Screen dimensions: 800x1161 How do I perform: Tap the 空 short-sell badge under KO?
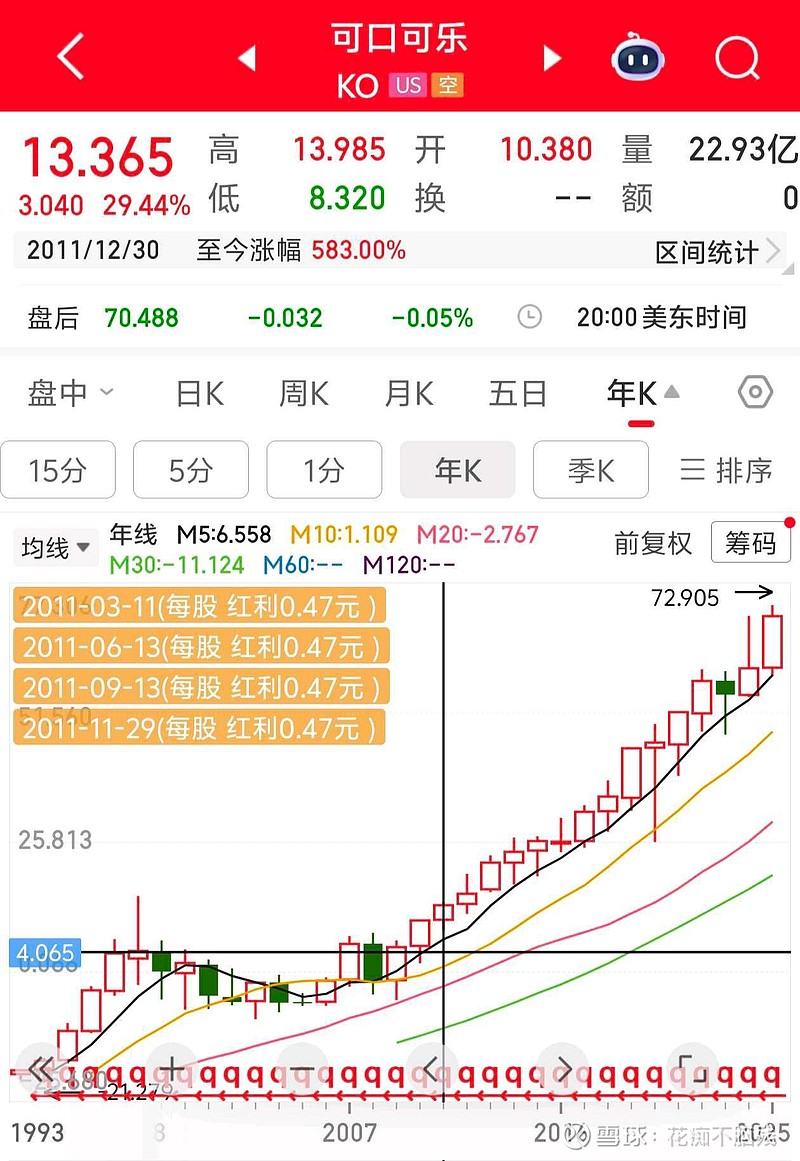pyautogui.click(x=447, y=85)
